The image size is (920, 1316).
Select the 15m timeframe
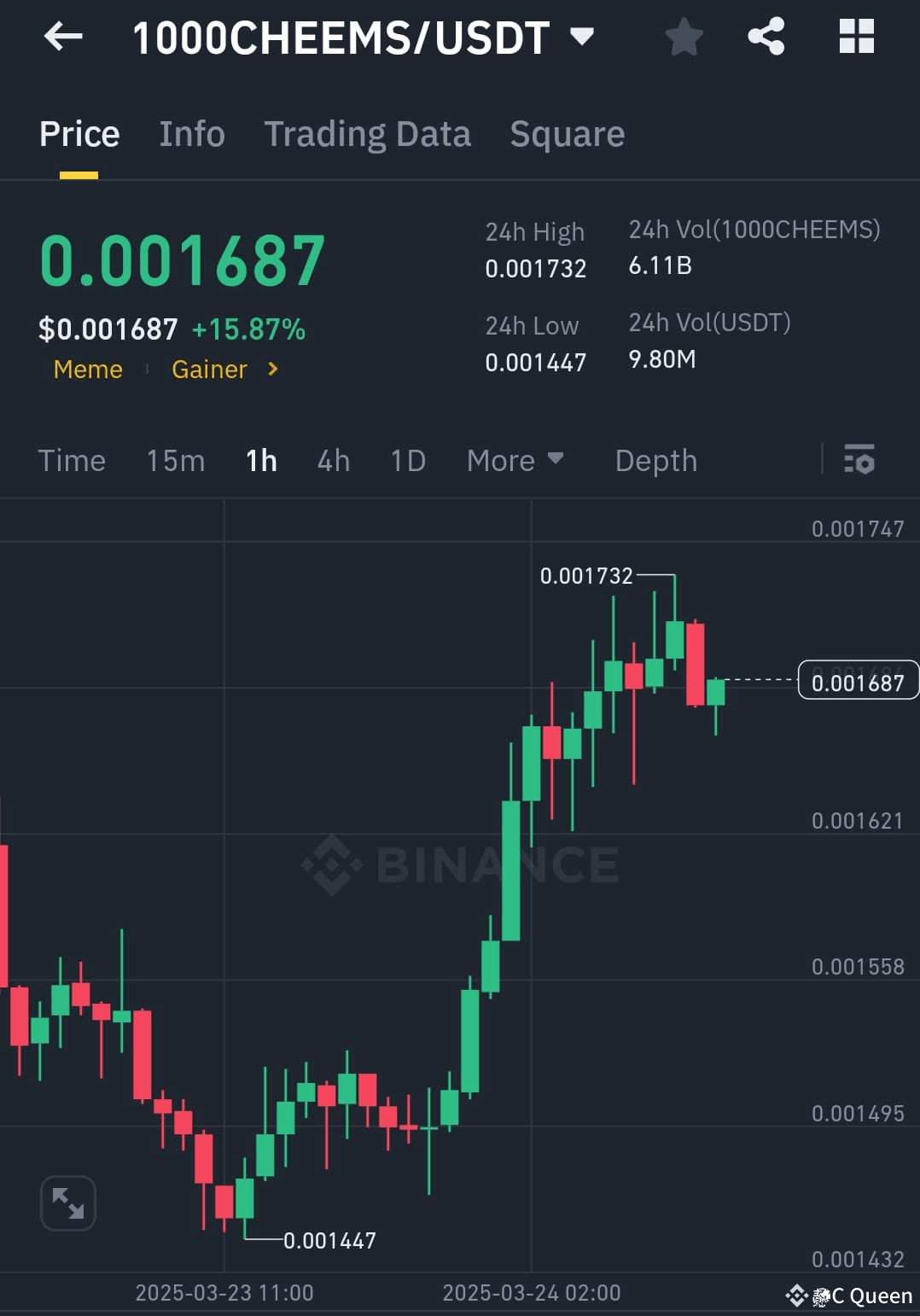[x=174, y=460]
